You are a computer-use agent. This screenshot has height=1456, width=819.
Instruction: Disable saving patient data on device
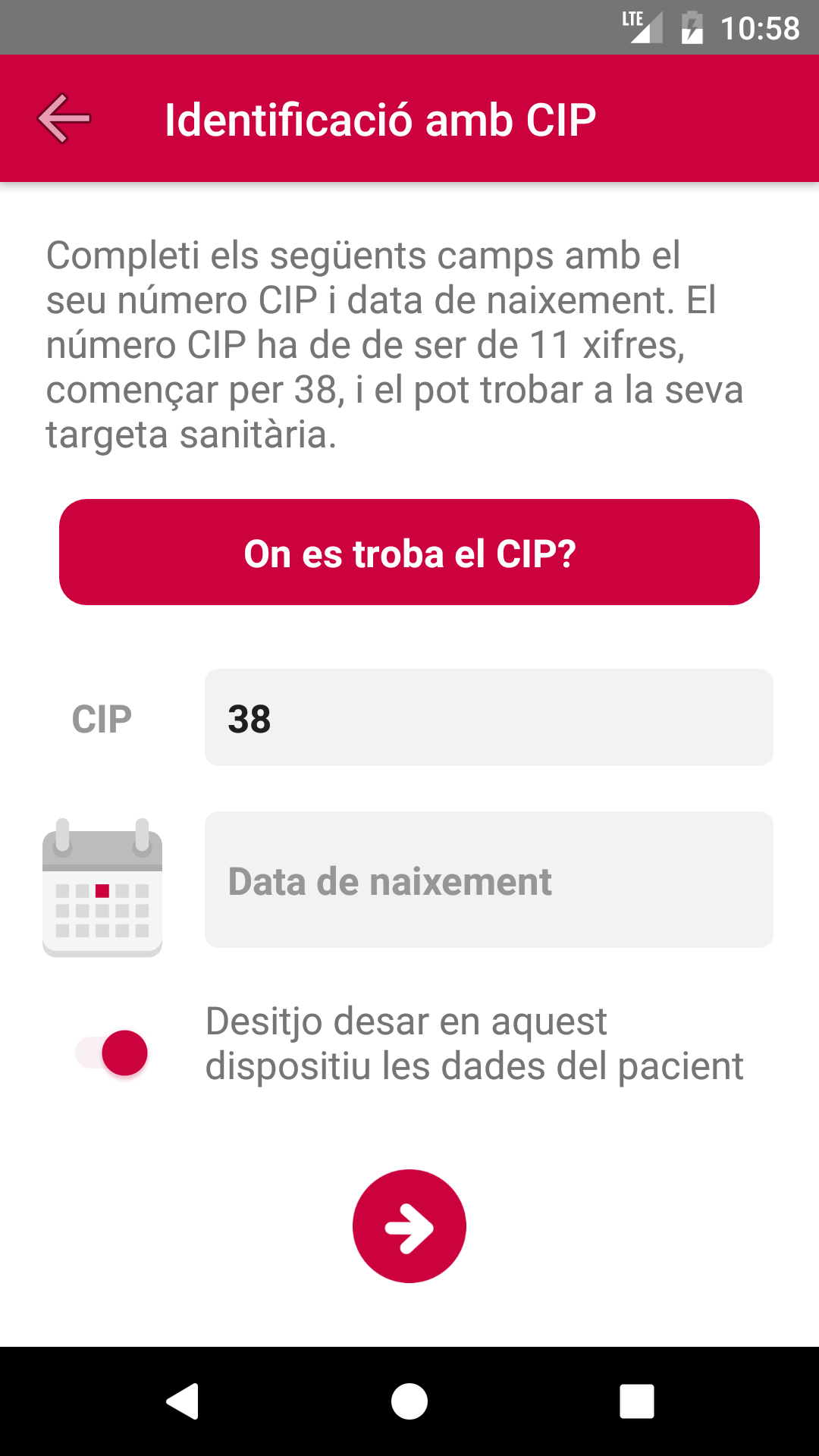112,1053
